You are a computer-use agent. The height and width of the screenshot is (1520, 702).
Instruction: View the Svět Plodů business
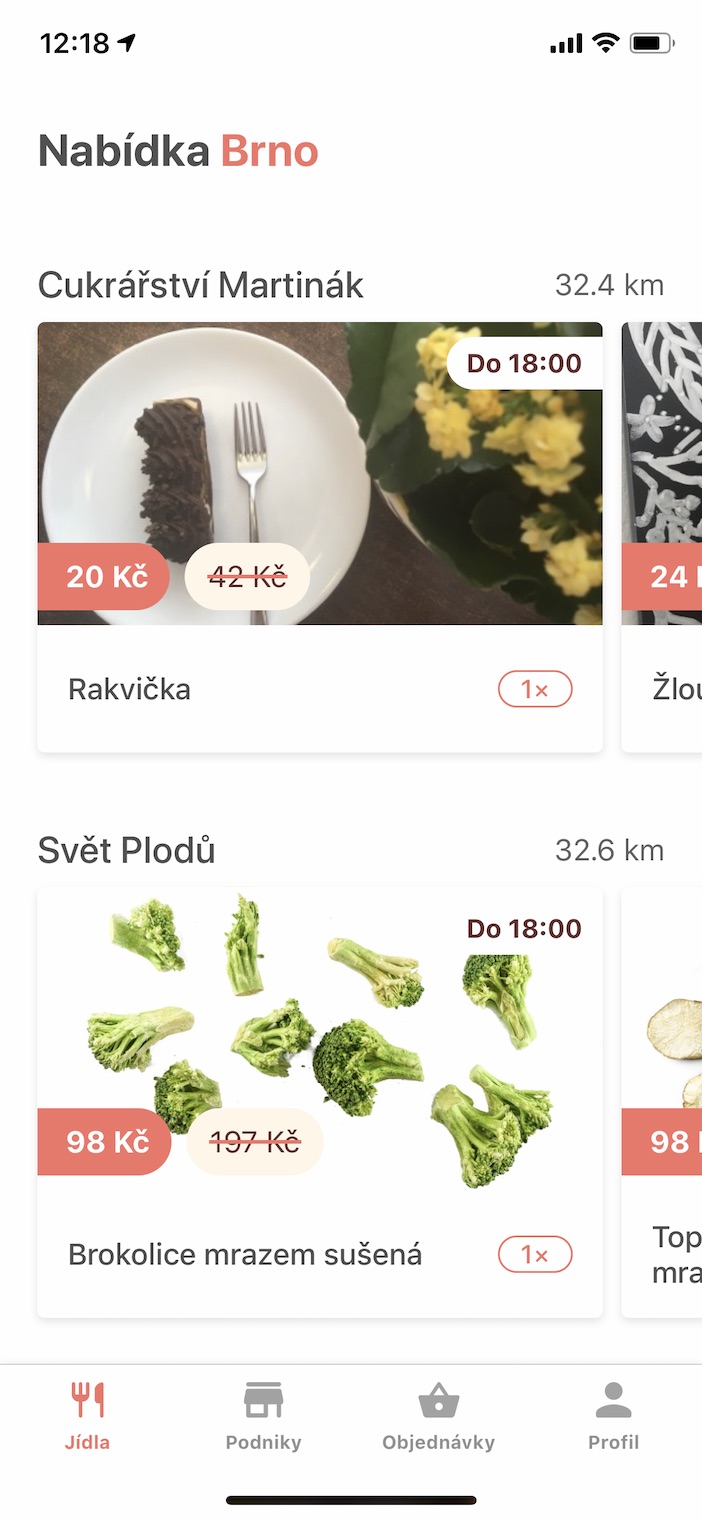pyautogui.click(x=126, y=850)
